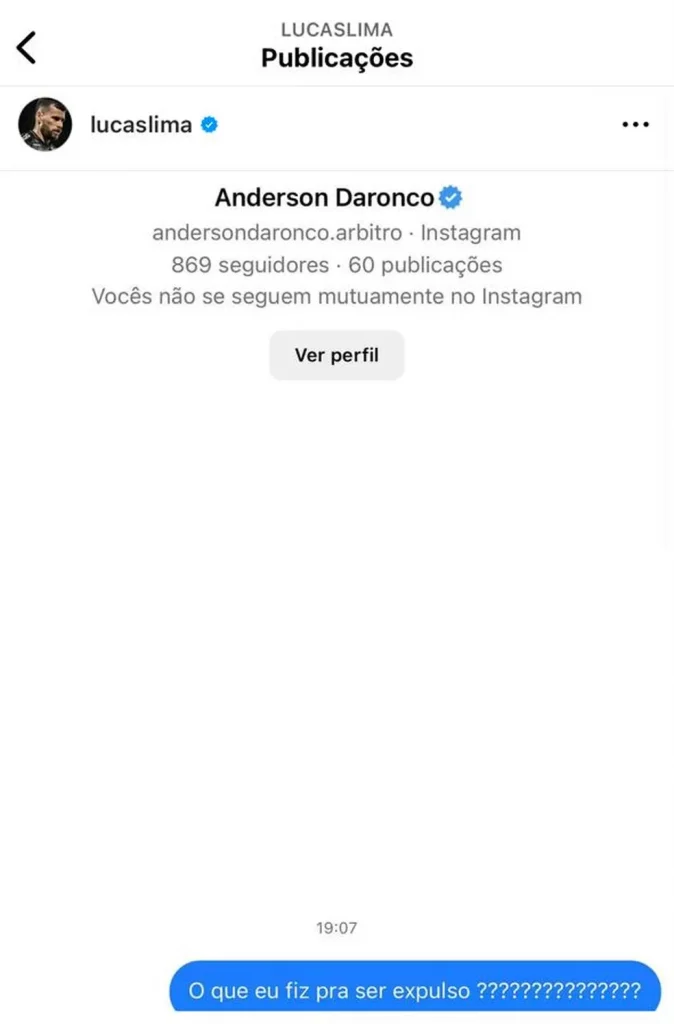This screenshot has width=674, height=1024.
Task: Go back from the Publicações screen
Action: tap(27, 47)
